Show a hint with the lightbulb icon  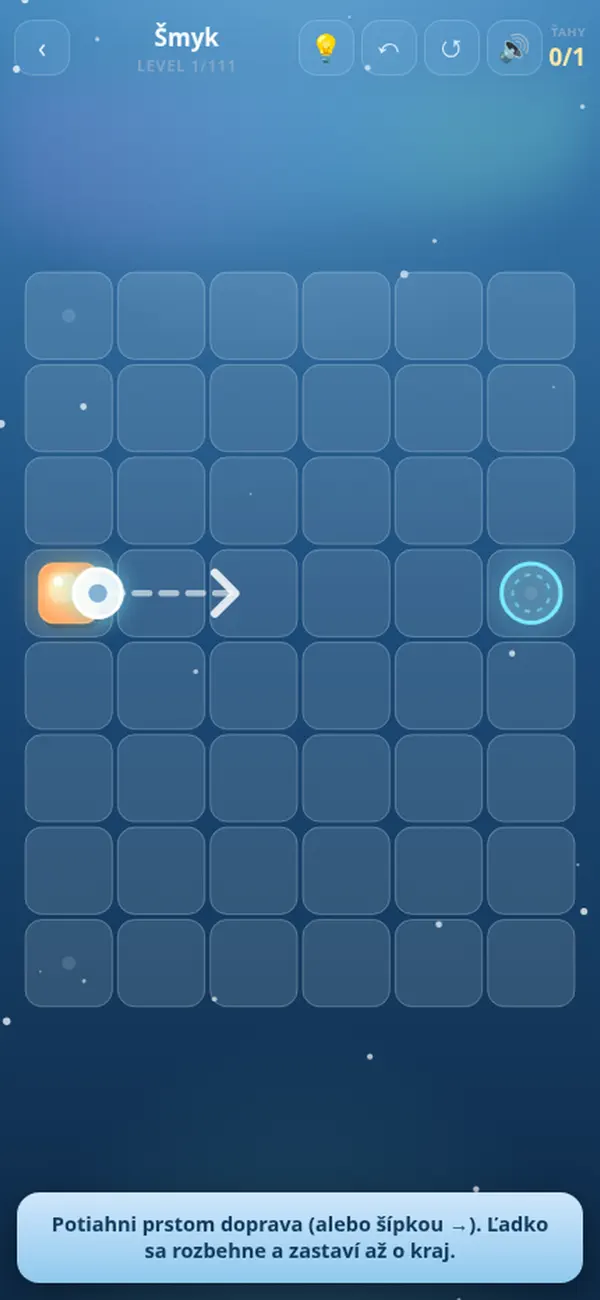326,48
